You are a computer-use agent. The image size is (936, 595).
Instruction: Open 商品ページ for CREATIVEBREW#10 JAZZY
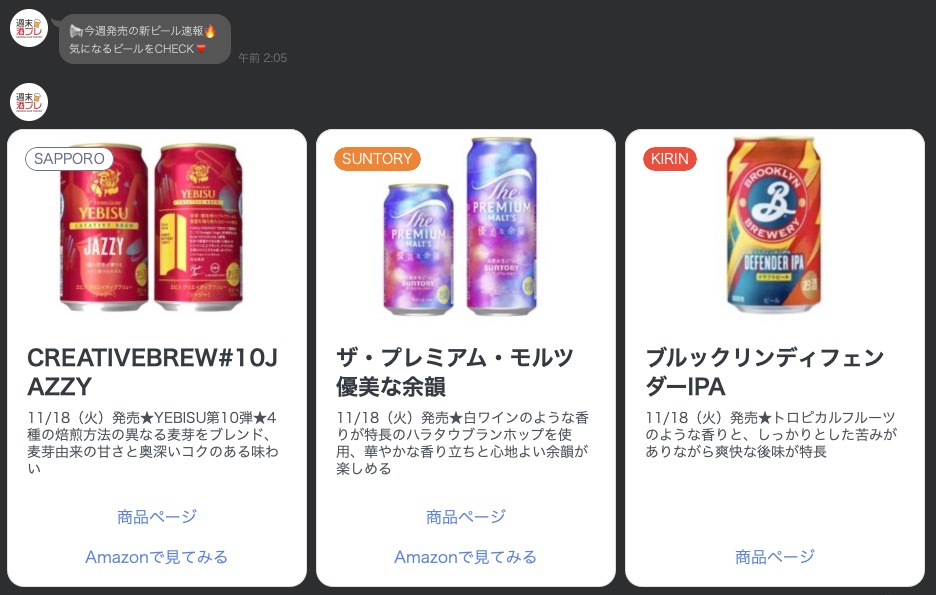coord(157,517)
